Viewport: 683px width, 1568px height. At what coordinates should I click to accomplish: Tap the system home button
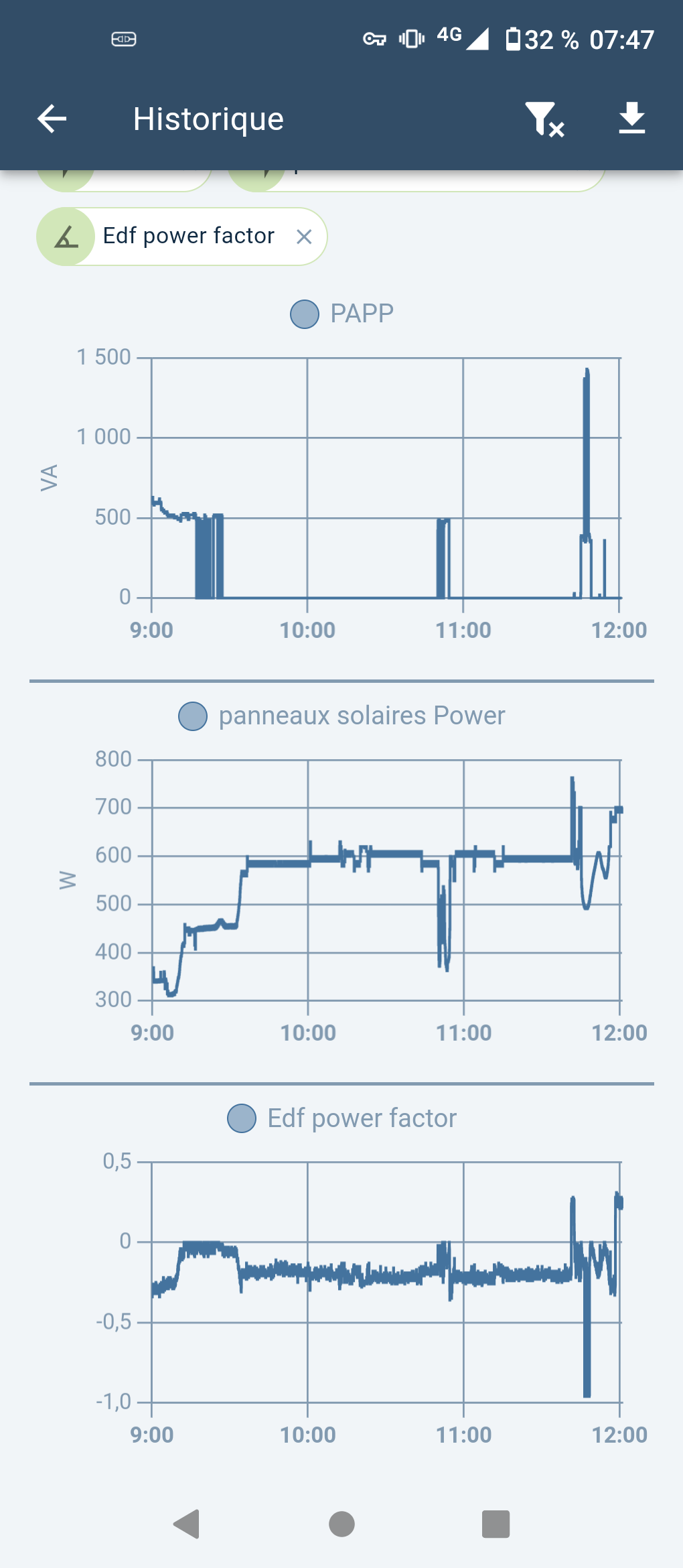click(x=341, y=1524)
